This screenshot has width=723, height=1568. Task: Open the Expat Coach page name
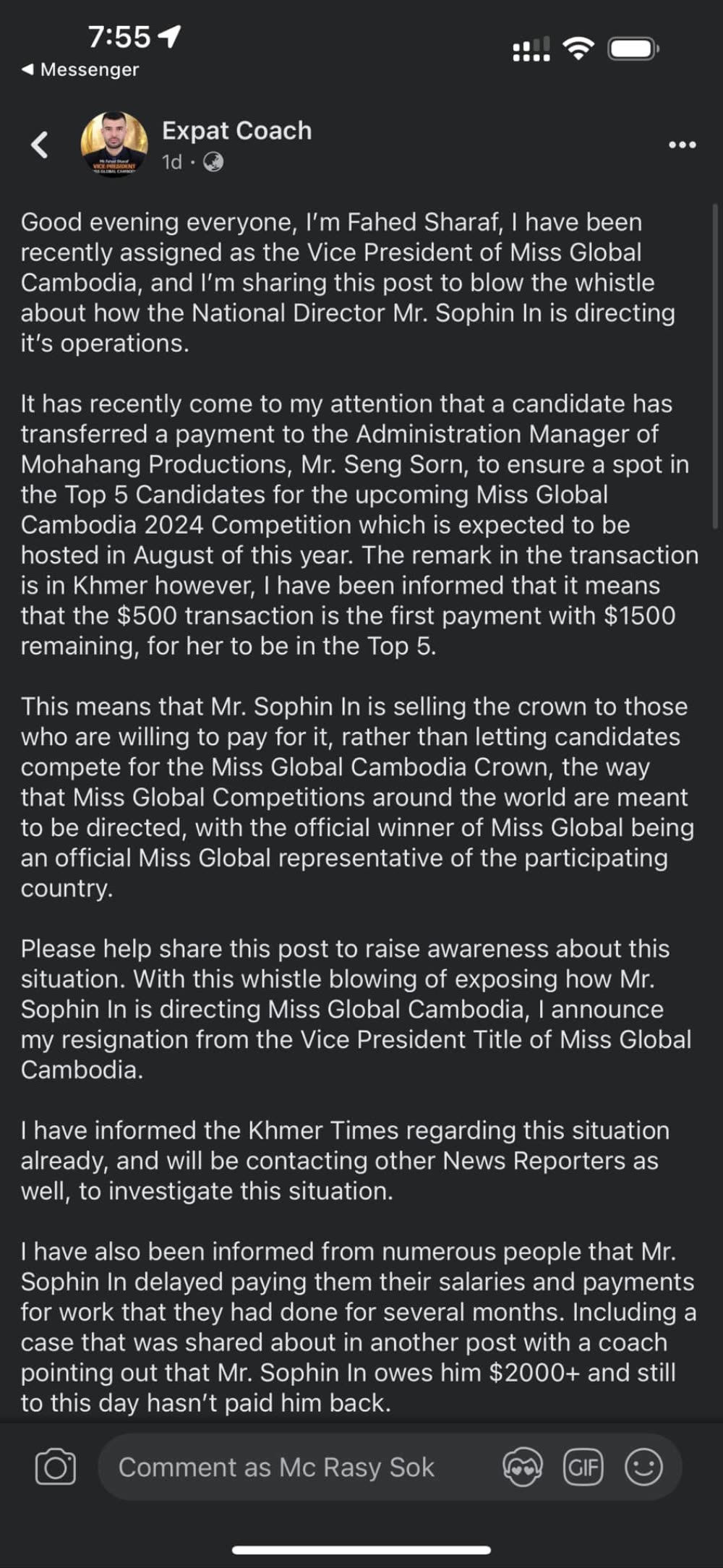(236, 131)
